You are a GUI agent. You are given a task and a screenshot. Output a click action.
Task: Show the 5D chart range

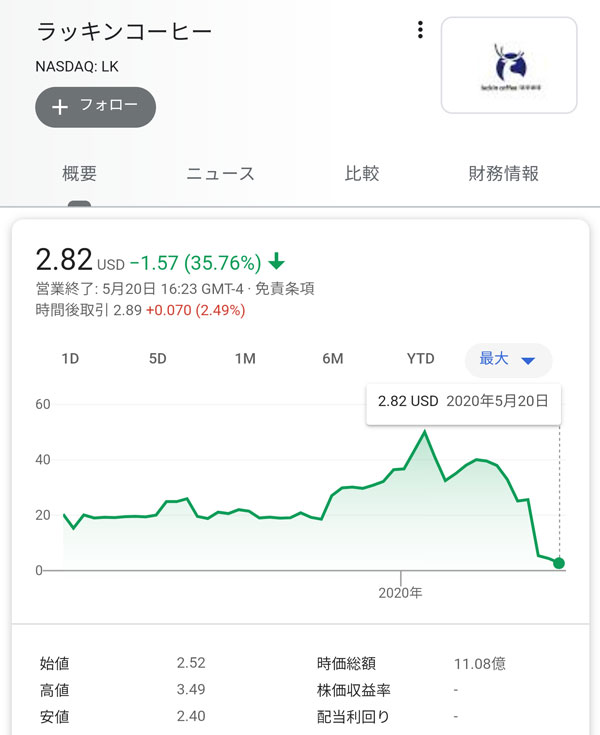(157, 359)
